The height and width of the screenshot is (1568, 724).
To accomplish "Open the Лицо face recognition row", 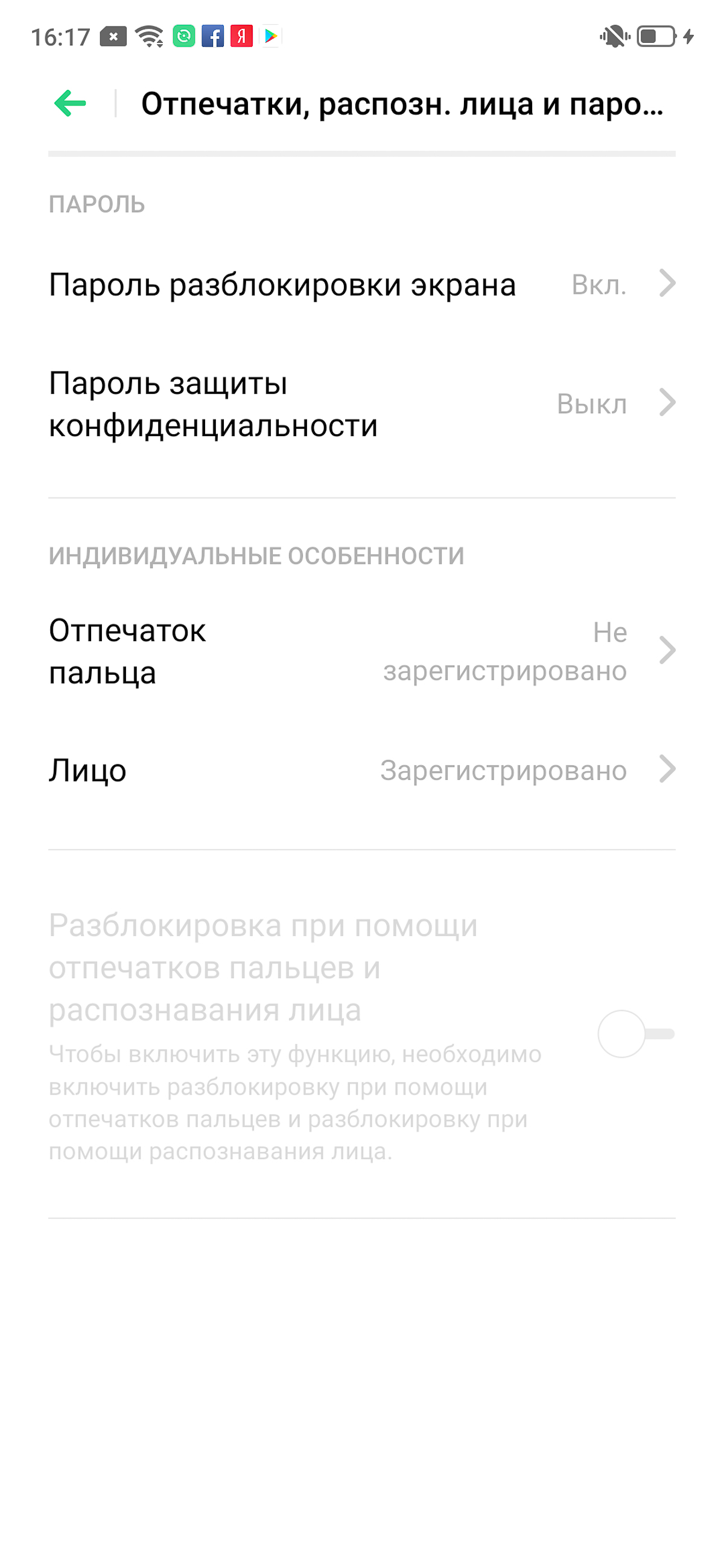I will coord(361,770).
